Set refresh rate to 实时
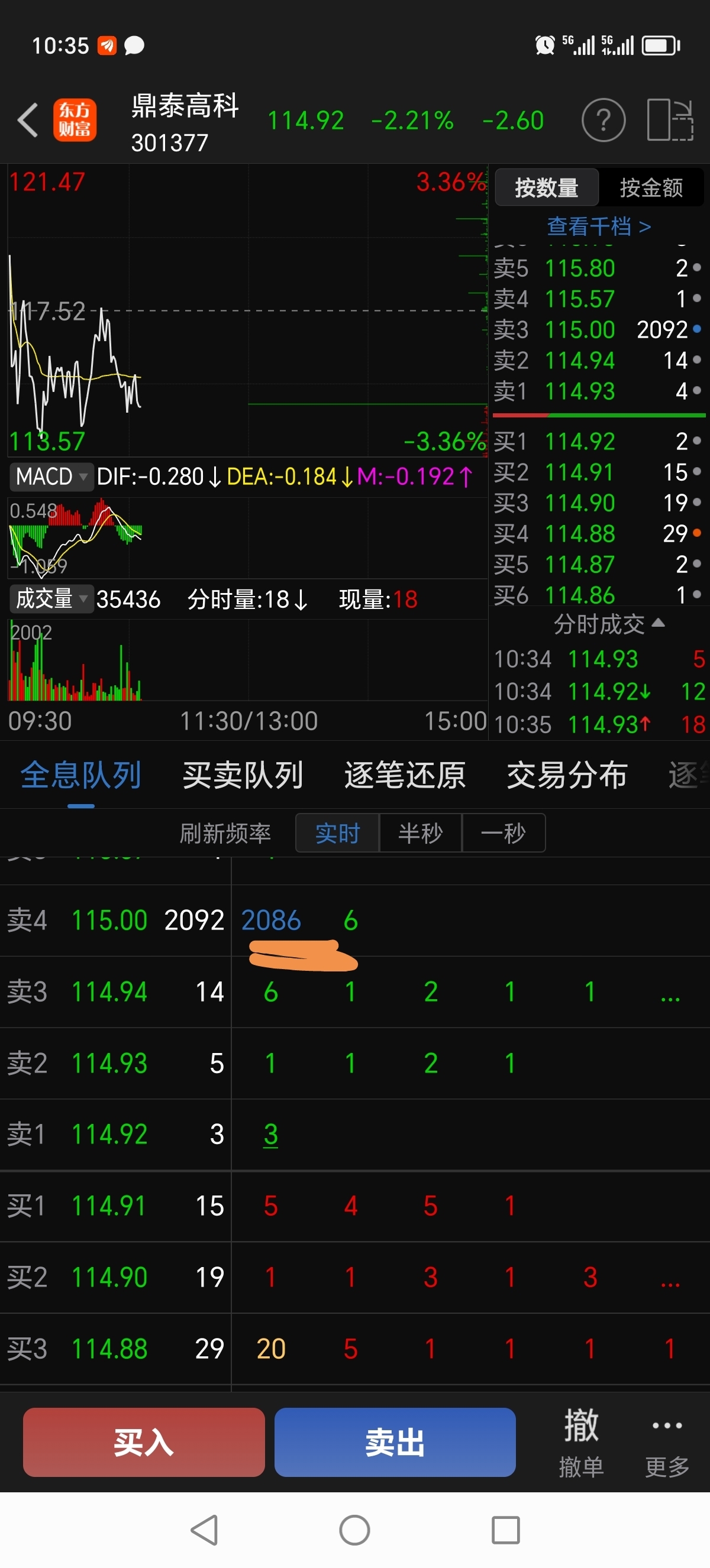 click(x=337, y=832)
